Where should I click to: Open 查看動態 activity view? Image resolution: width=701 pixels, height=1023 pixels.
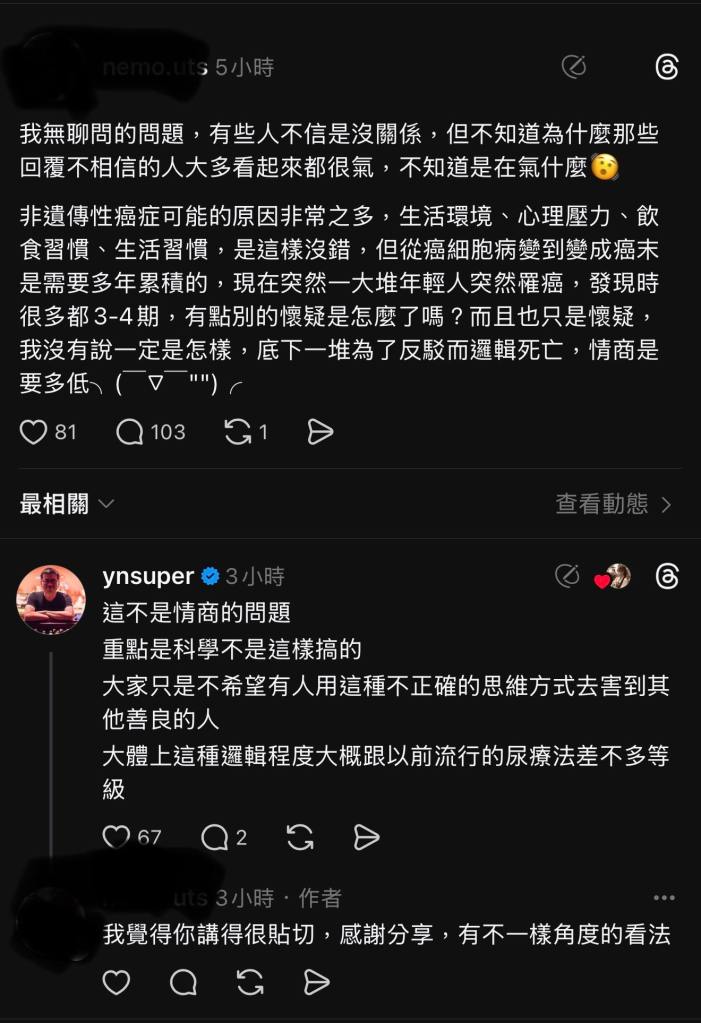(613, 504)
